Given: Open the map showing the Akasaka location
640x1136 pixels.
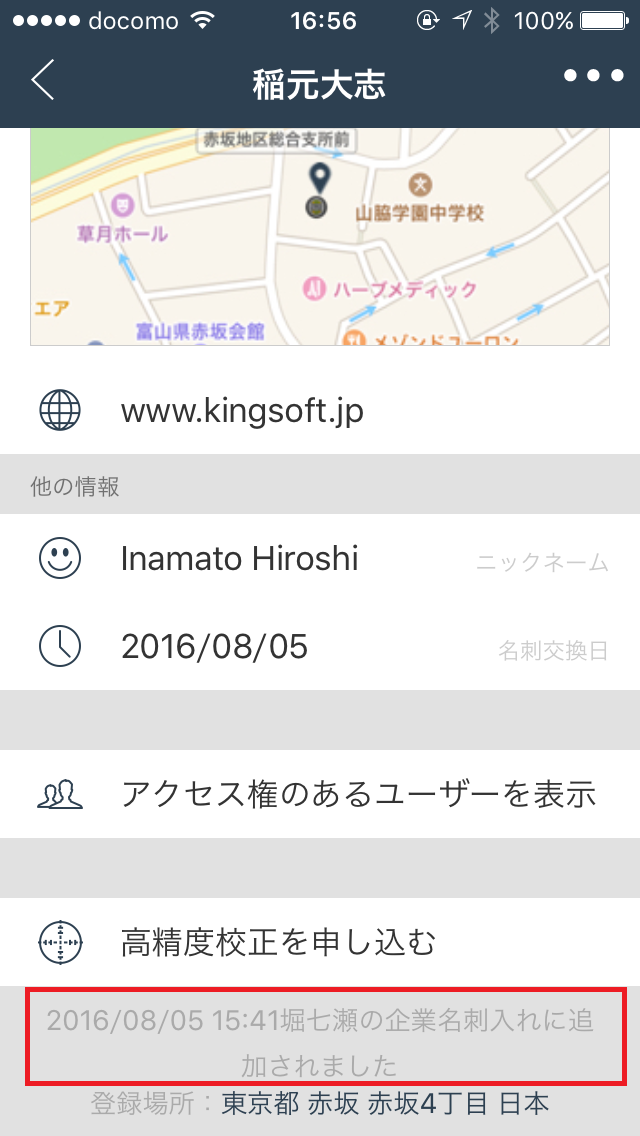Looking at the screenshot, I should pos(320,237).
